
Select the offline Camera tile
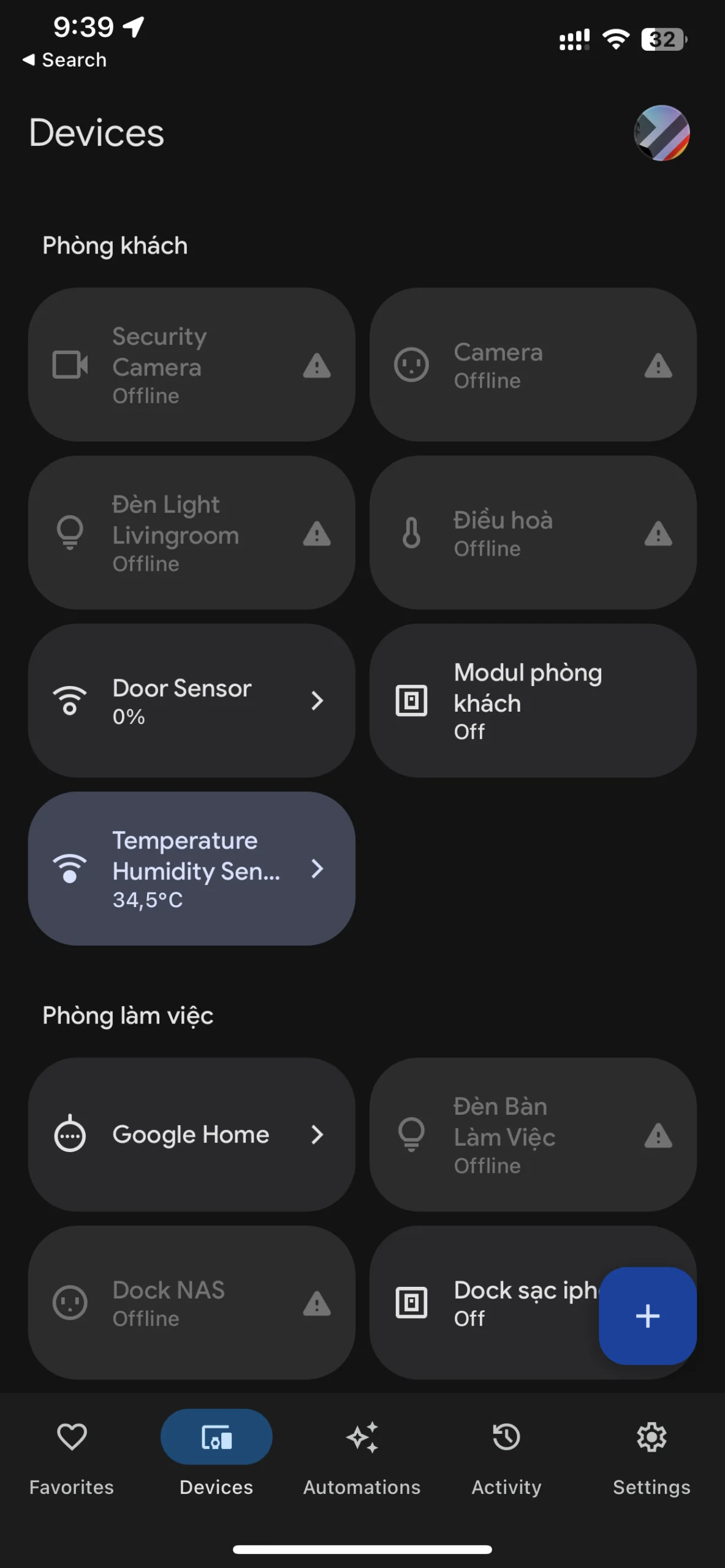pos(533,365)
